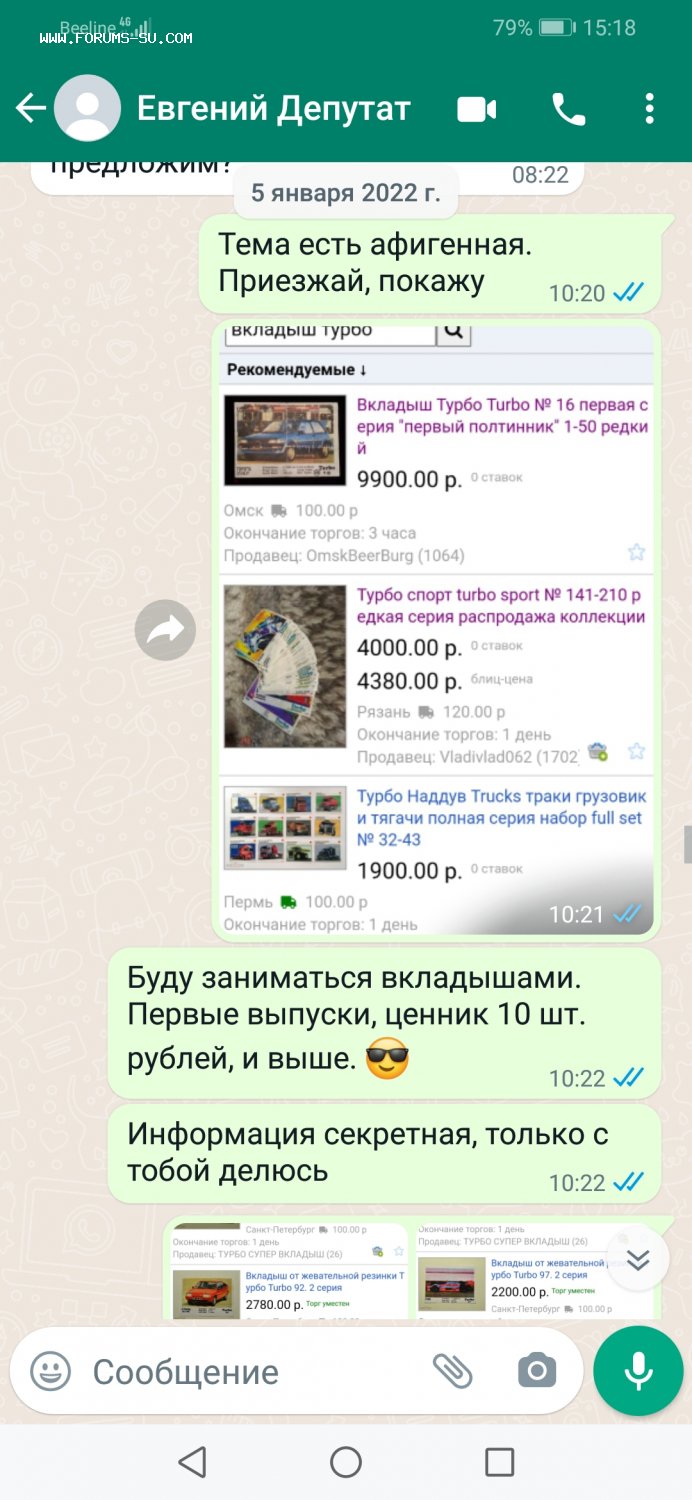692x1500 pixels.
Task: Go back to the chats list
Action: (31, 109)
